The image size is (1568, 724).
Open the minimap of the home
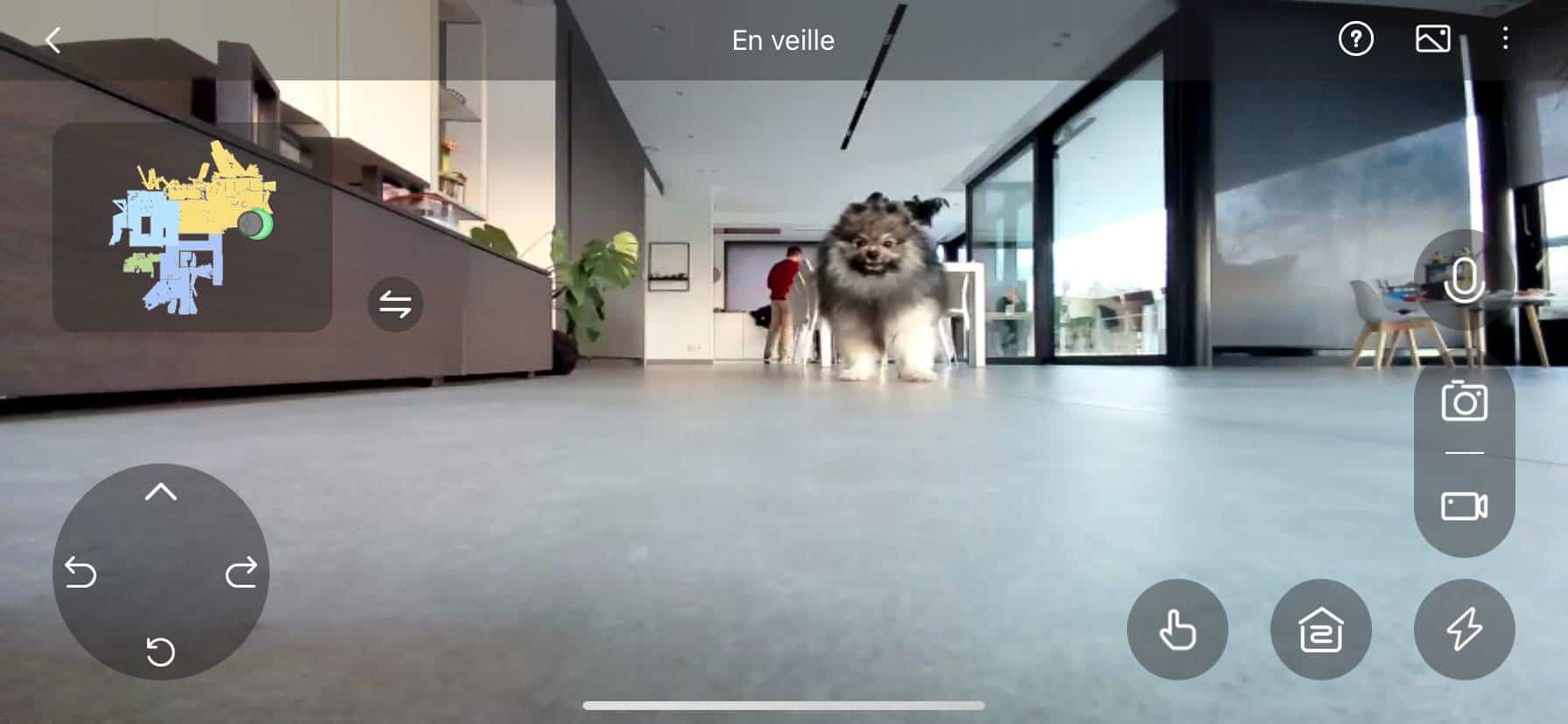192,227
